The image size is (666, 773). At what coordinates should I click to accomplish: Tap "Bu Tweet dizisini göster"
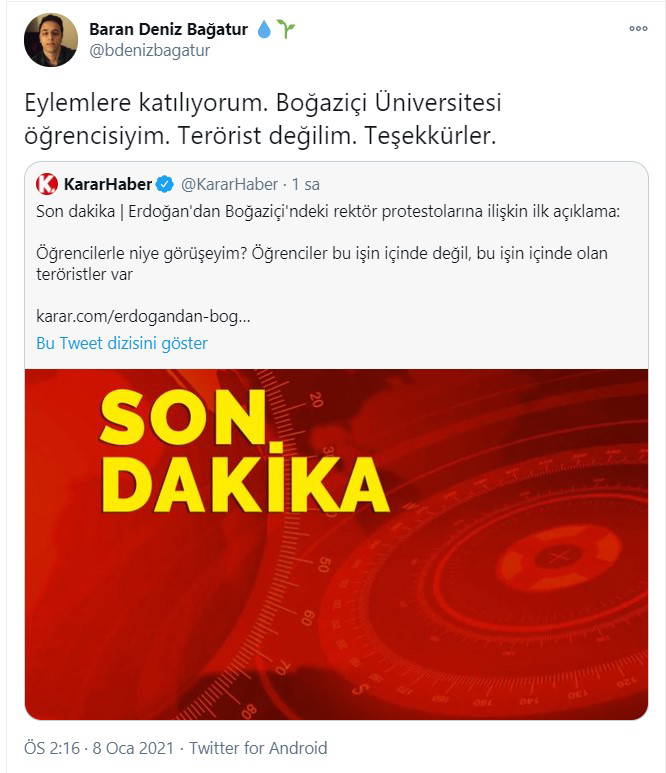click(x=122, y=343)
